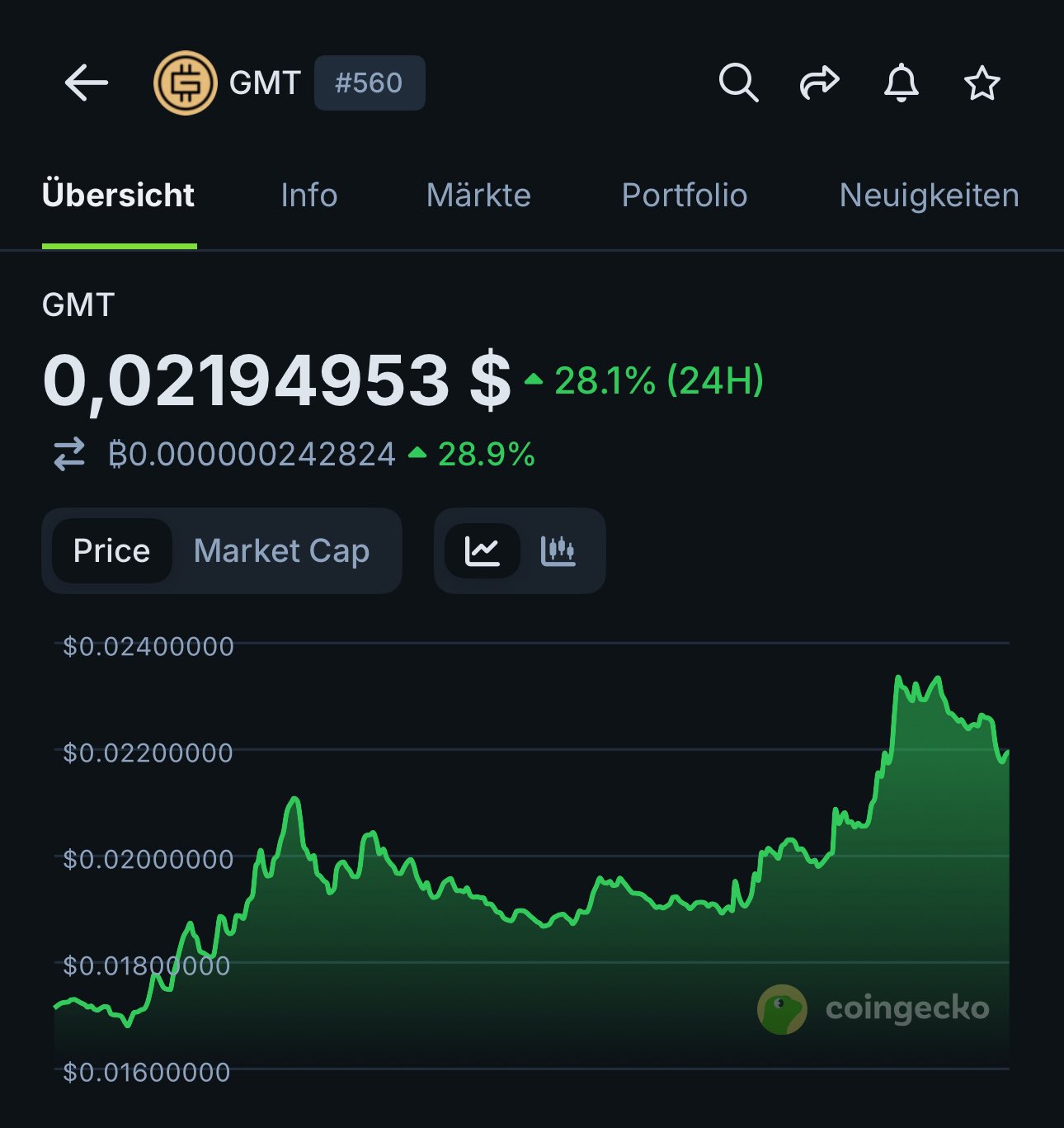The height and width of the screenshot is (1128, 1064).
Task: View the Neuigkeiten tab
Action: click(x=929, y=196)
